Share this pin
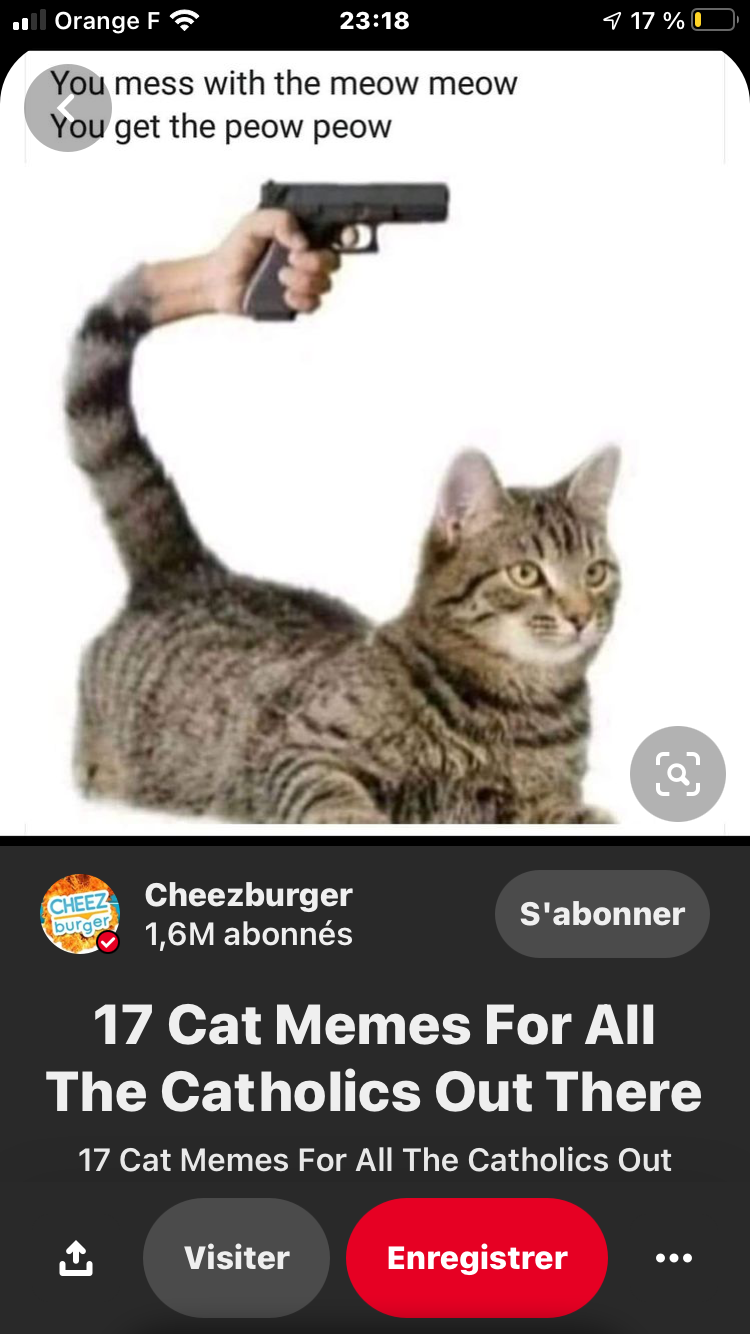Image resolution: width=750 pixels, height=1334 pixels. (76, 1258)
